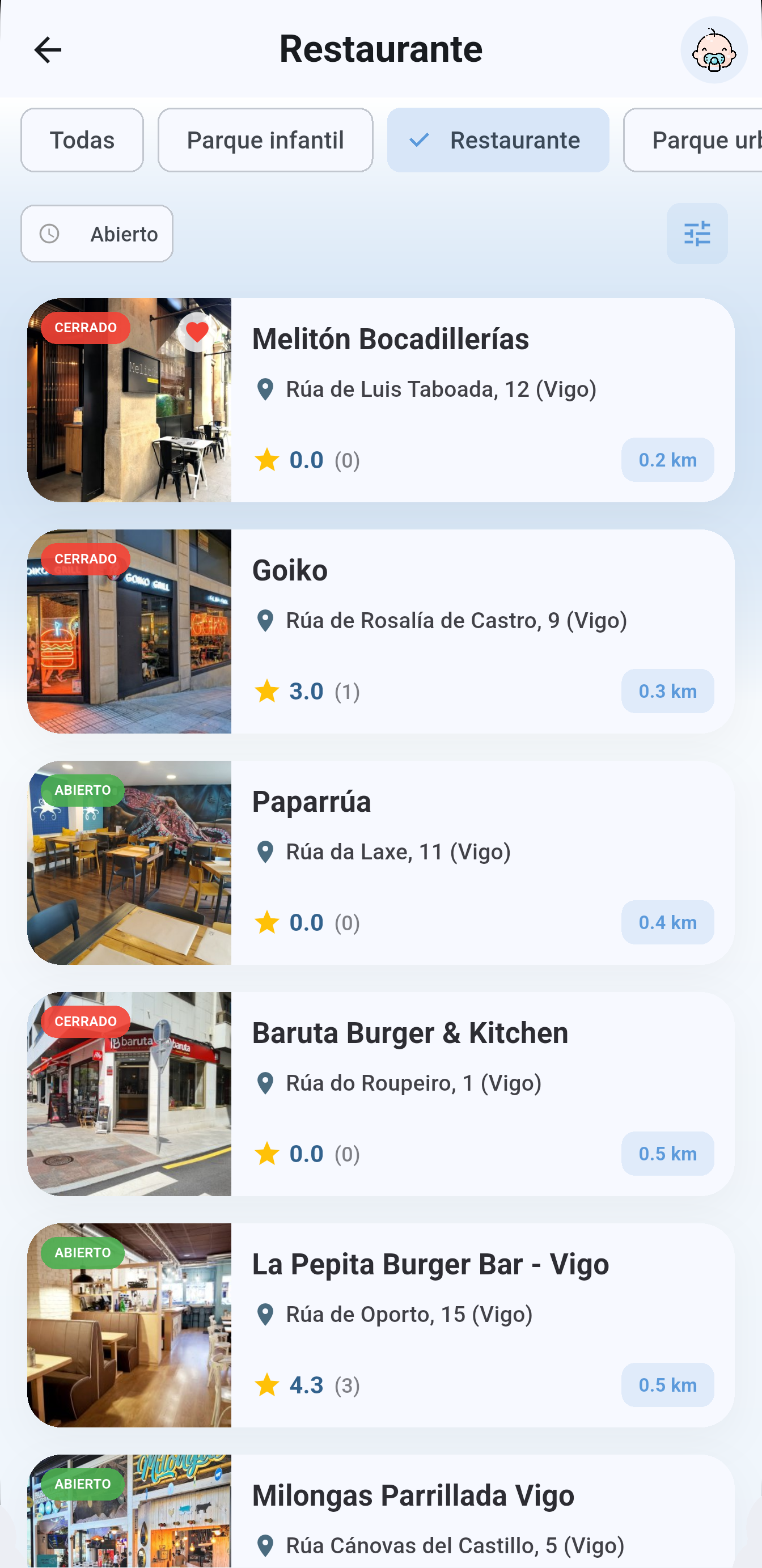Open the filter settings sliders icon
The image size is (762, 1568).
(696, 234)
